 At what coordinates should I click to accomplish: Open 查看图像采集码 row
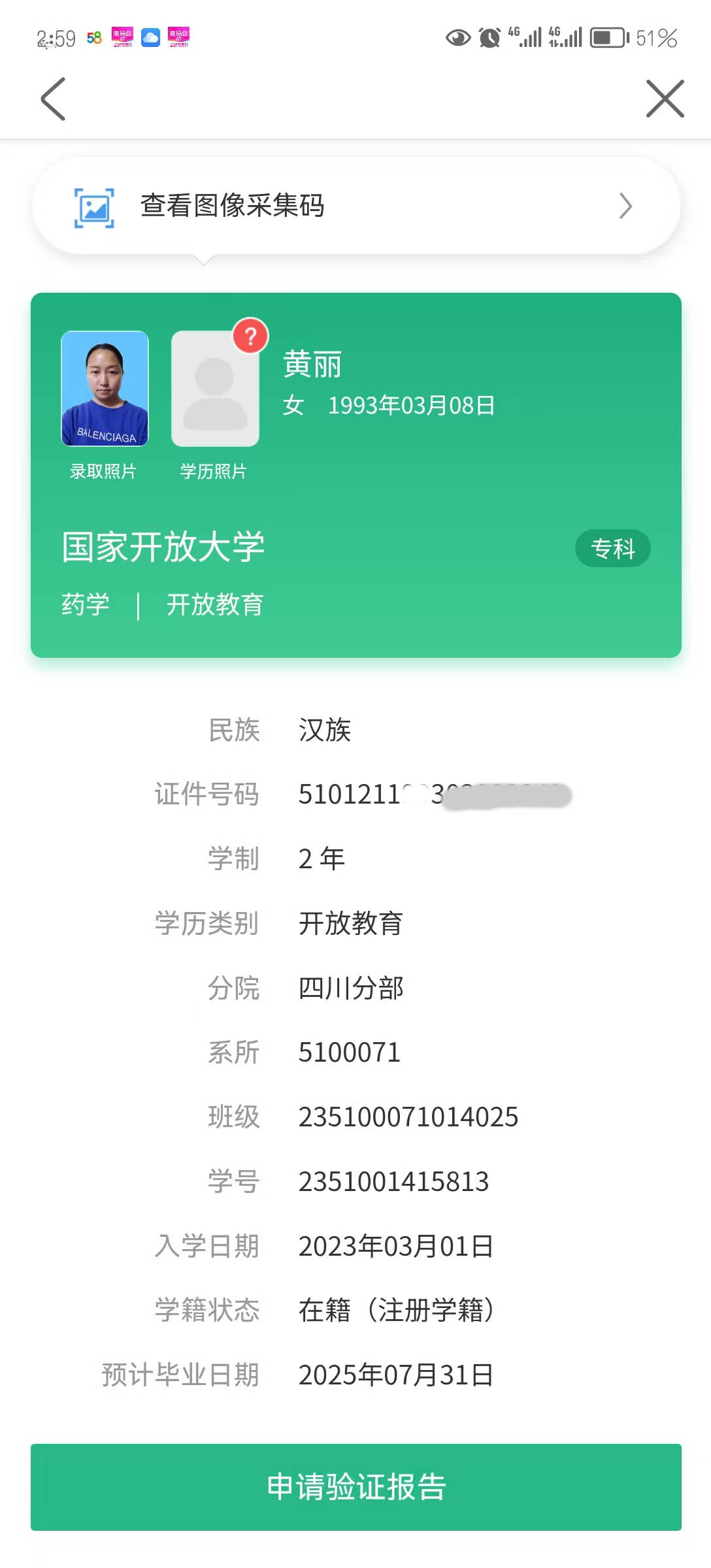tap(355, 206)
